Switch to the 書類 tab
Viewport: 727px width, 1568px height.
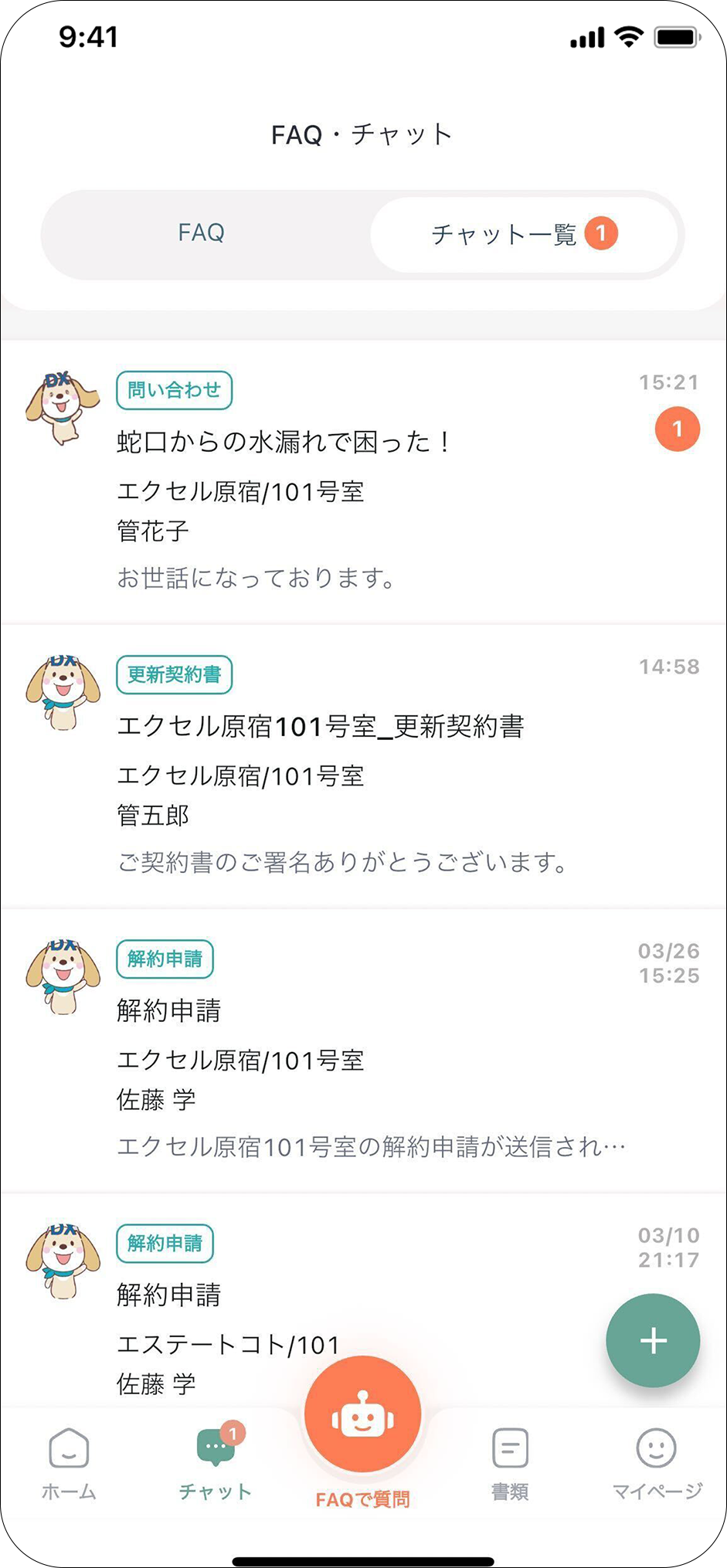coord(510,1463)
